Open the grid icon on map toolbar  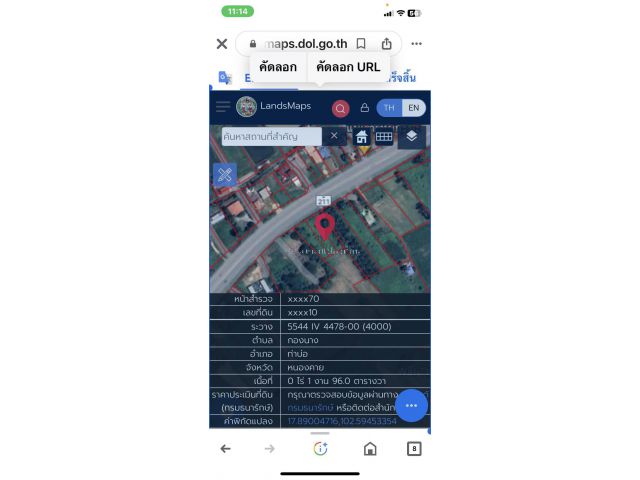[x=384, y=137]
